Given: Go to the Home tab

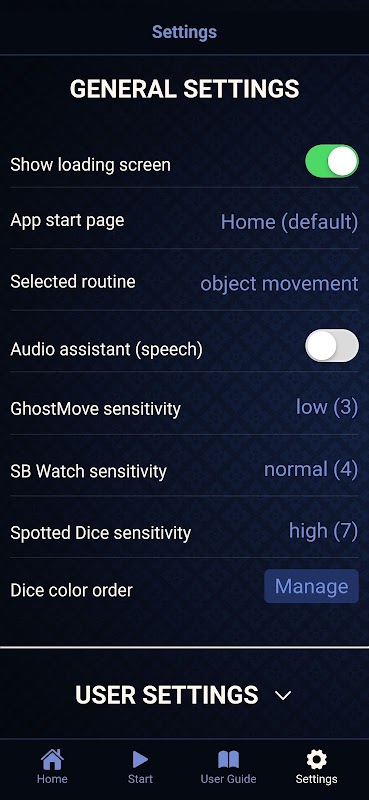Looking at the screenshot, I should (x=52, y=767).
